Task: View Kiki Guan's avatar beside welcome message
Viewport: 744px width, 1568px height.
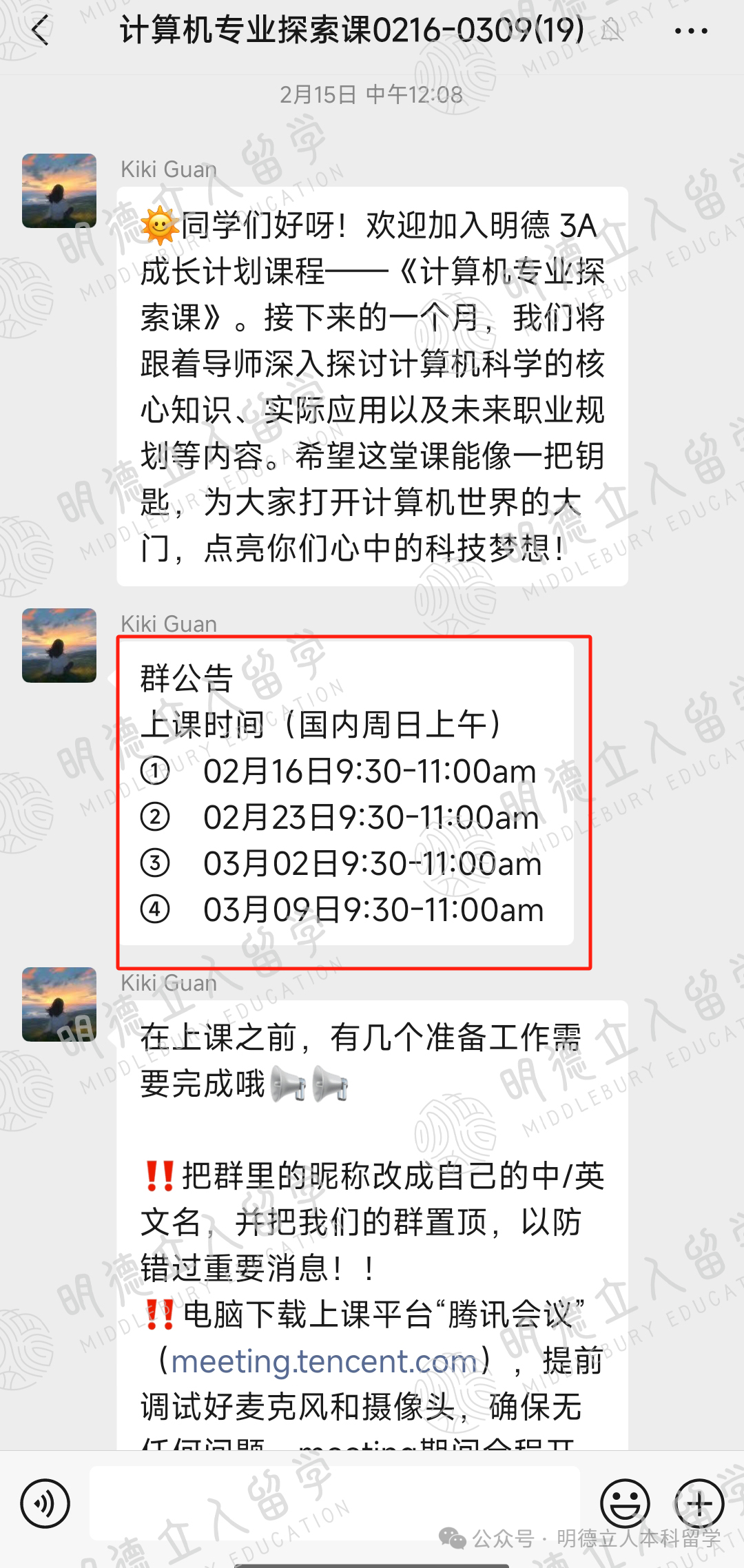Action: [59, 191]
